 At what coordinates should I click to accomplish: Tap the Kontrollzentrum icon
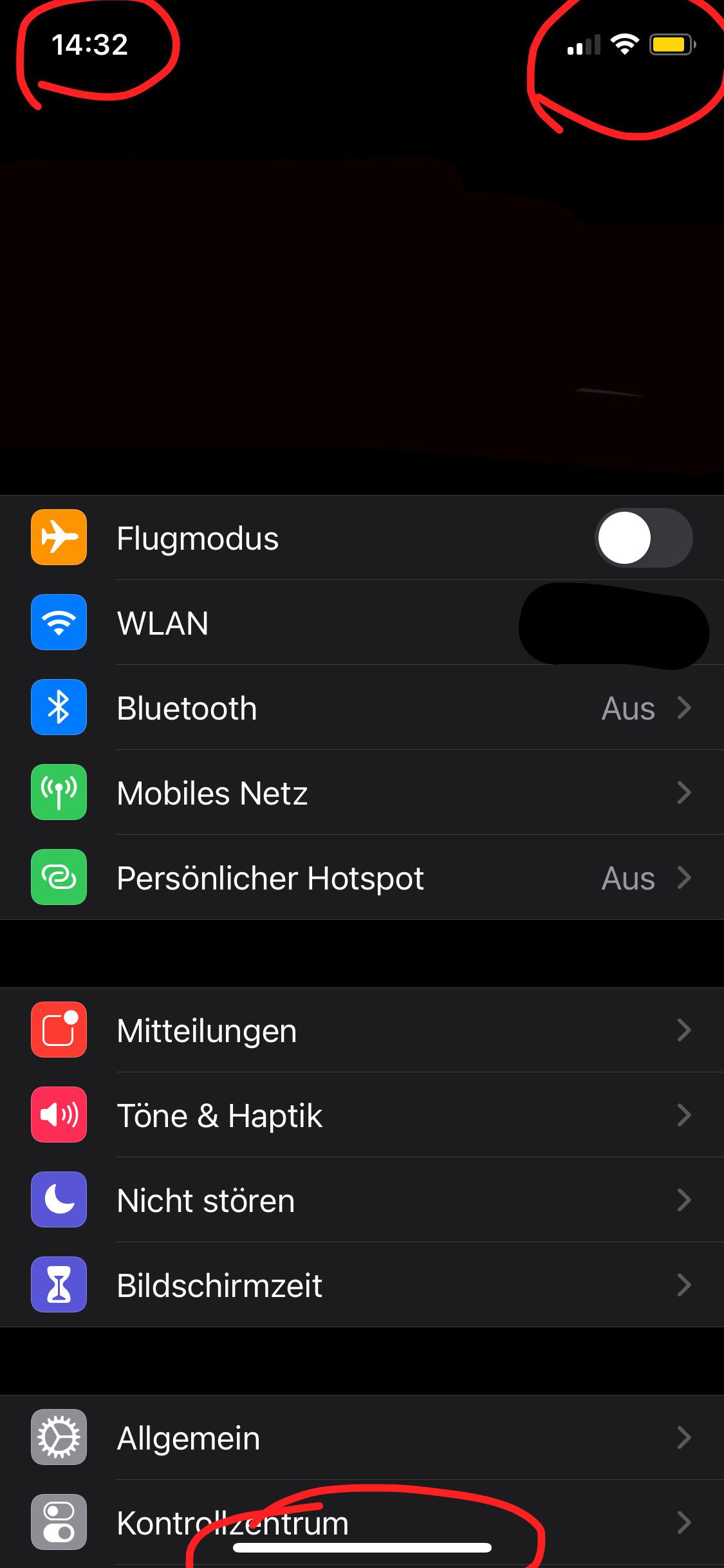pos(58,1522)
